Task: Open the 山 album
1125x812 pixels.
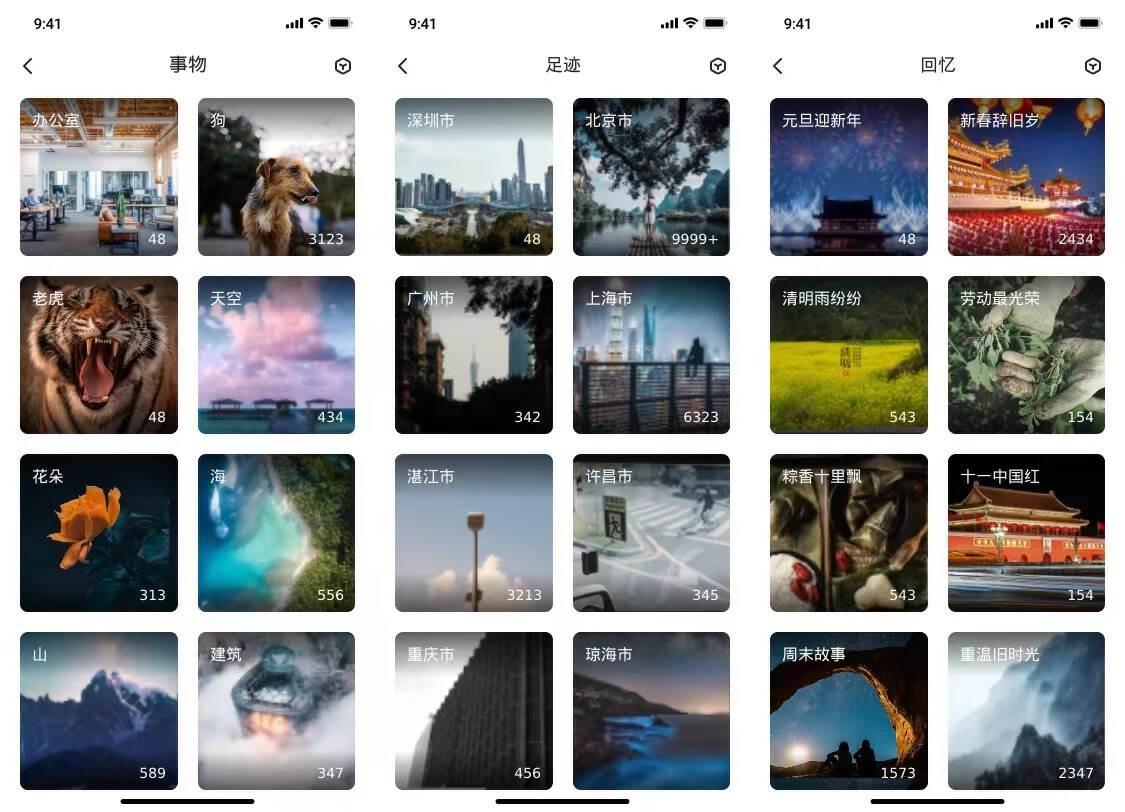Action: click(x=99, y=711)
